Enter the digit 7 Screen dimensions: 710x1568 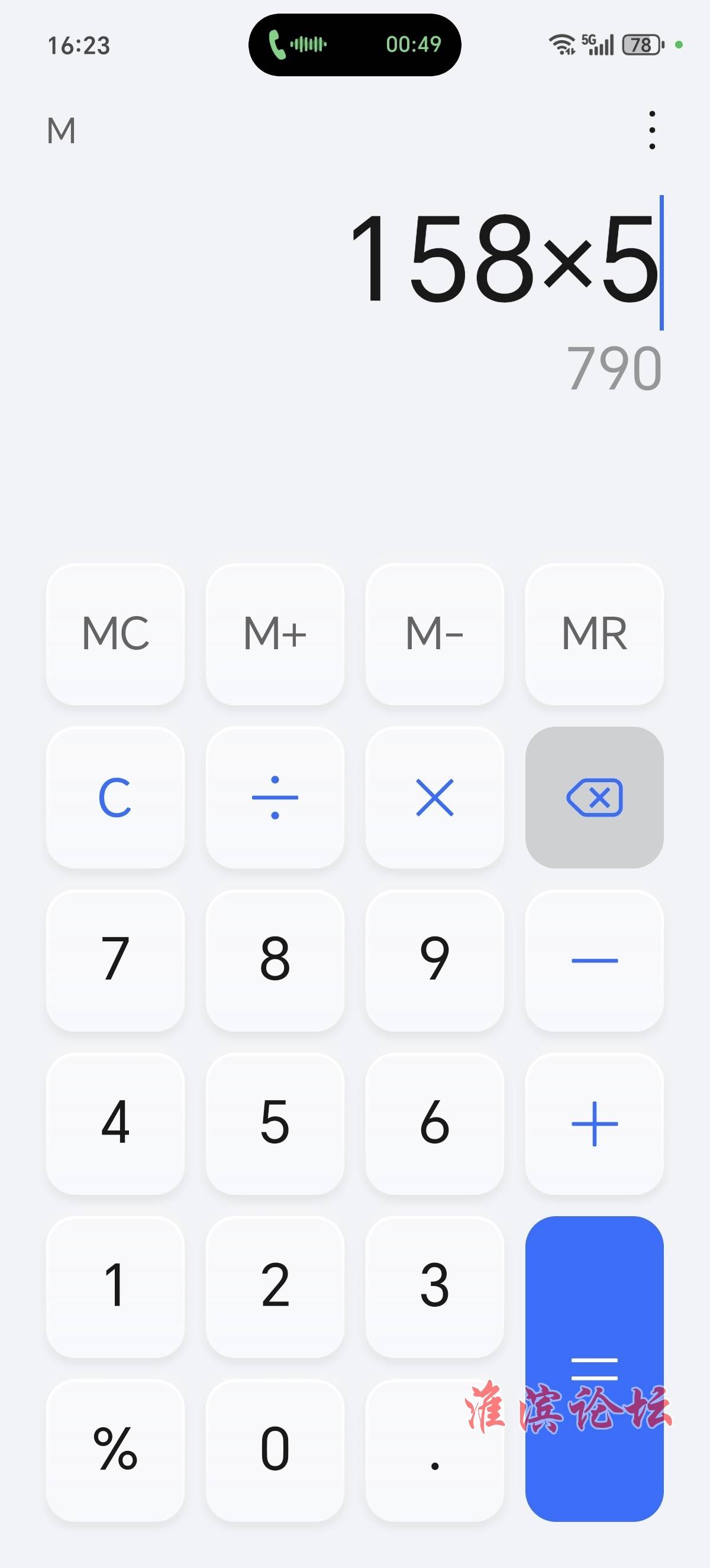pos(115,960)
